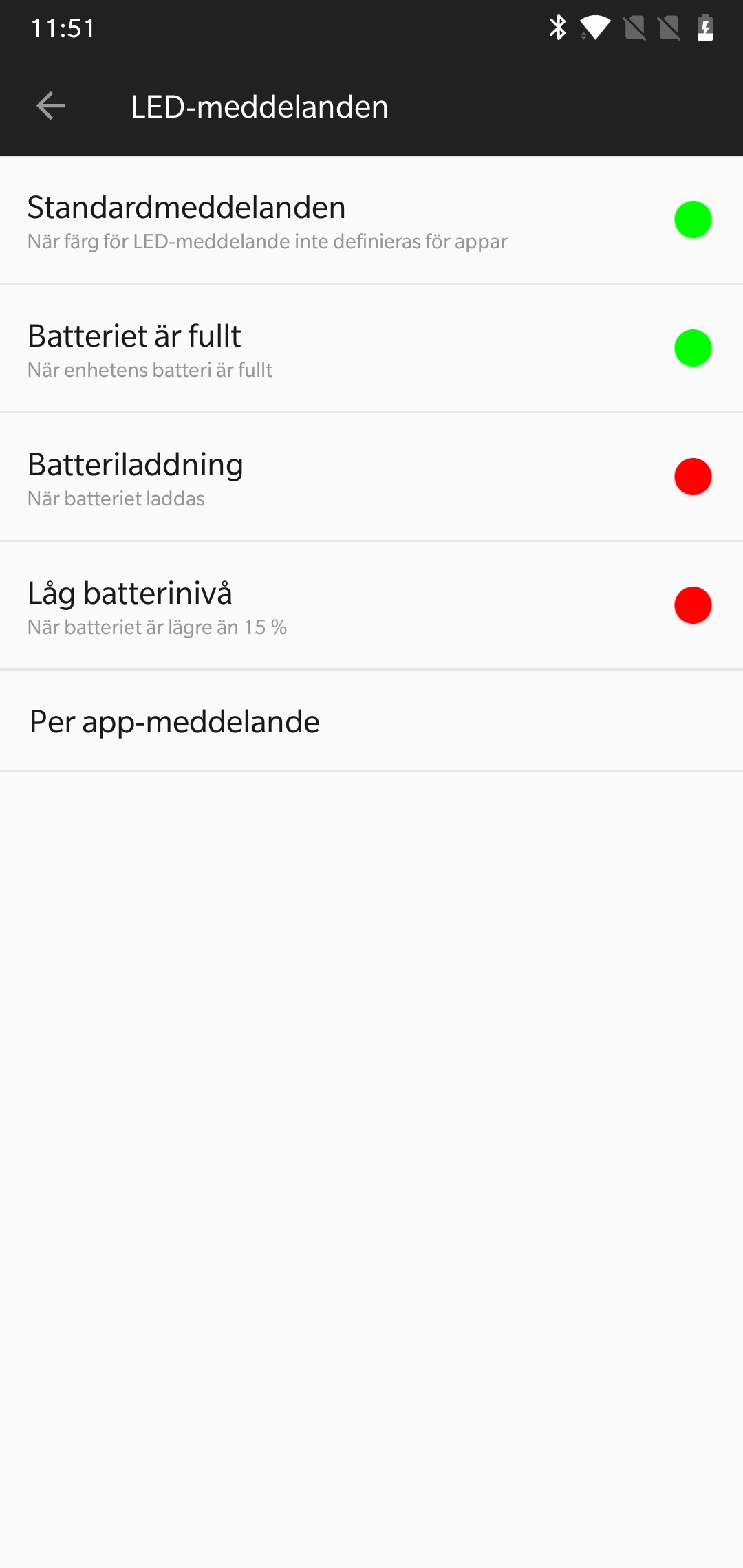Tap the red swatch for Batteriladdning
Image resolution: width=743 pixels, height=1568 pixels.
[693, 477]
